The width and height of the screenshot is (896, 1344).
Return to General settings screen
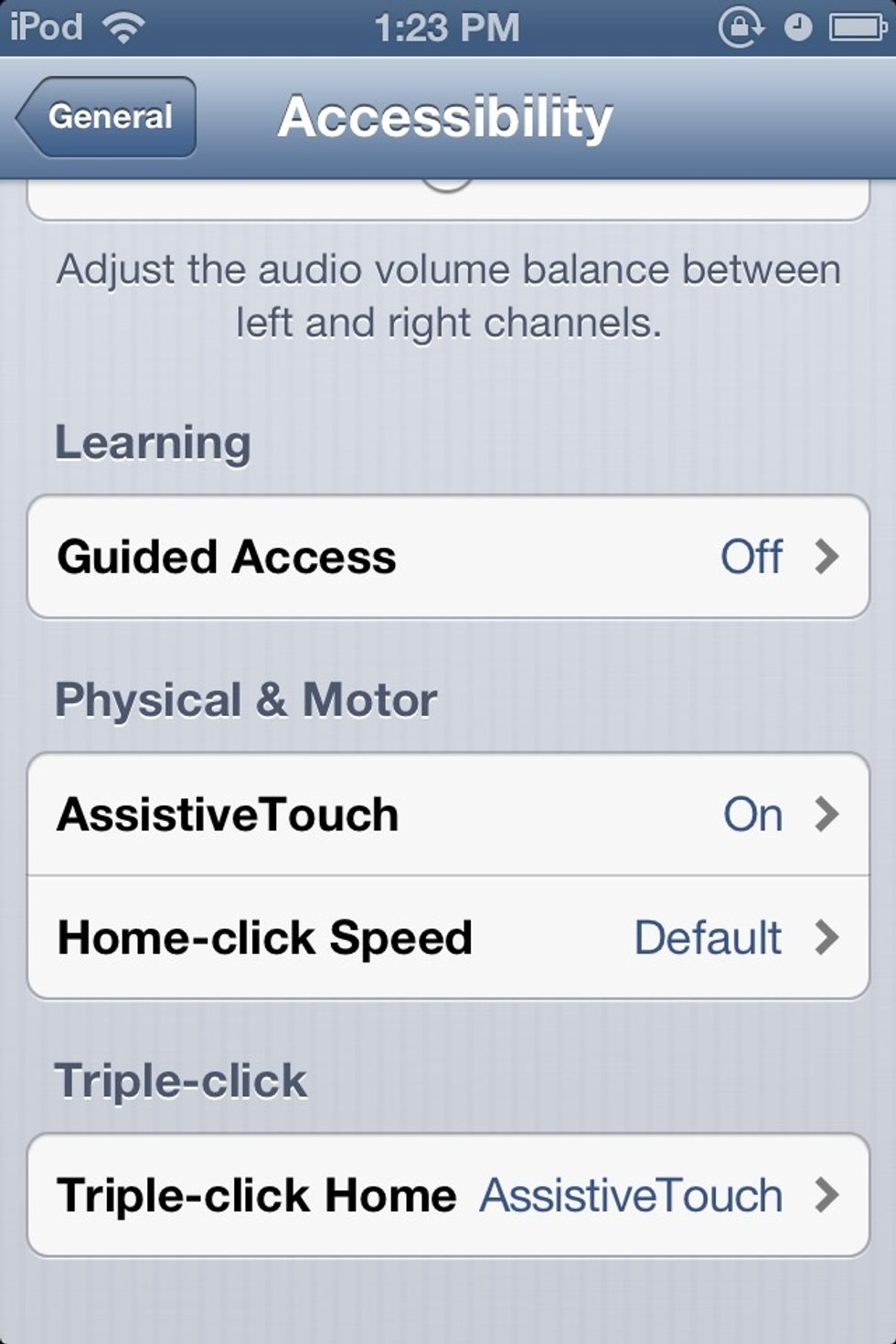pos(107,116)
